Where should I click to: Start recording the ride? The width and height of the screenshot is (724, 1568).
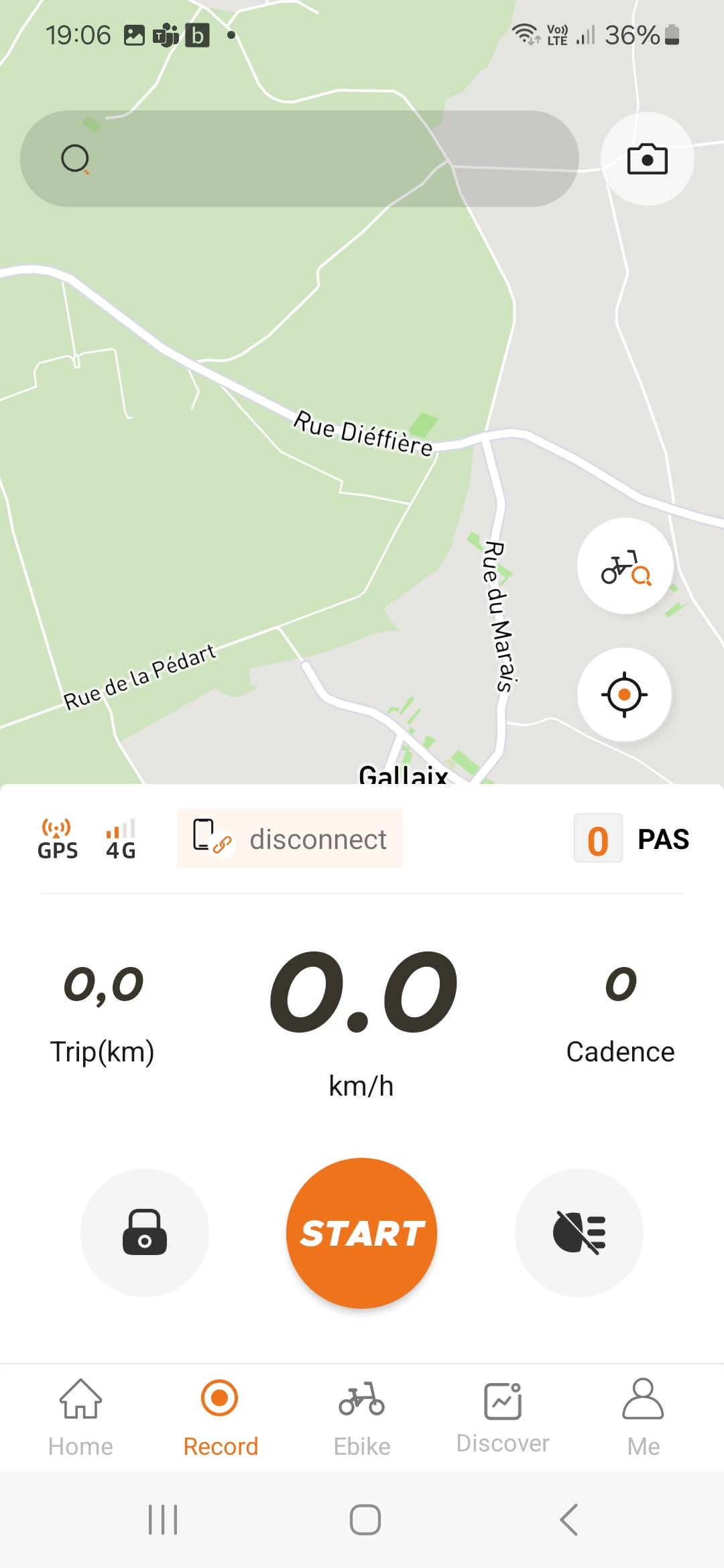pos(362,1233)
